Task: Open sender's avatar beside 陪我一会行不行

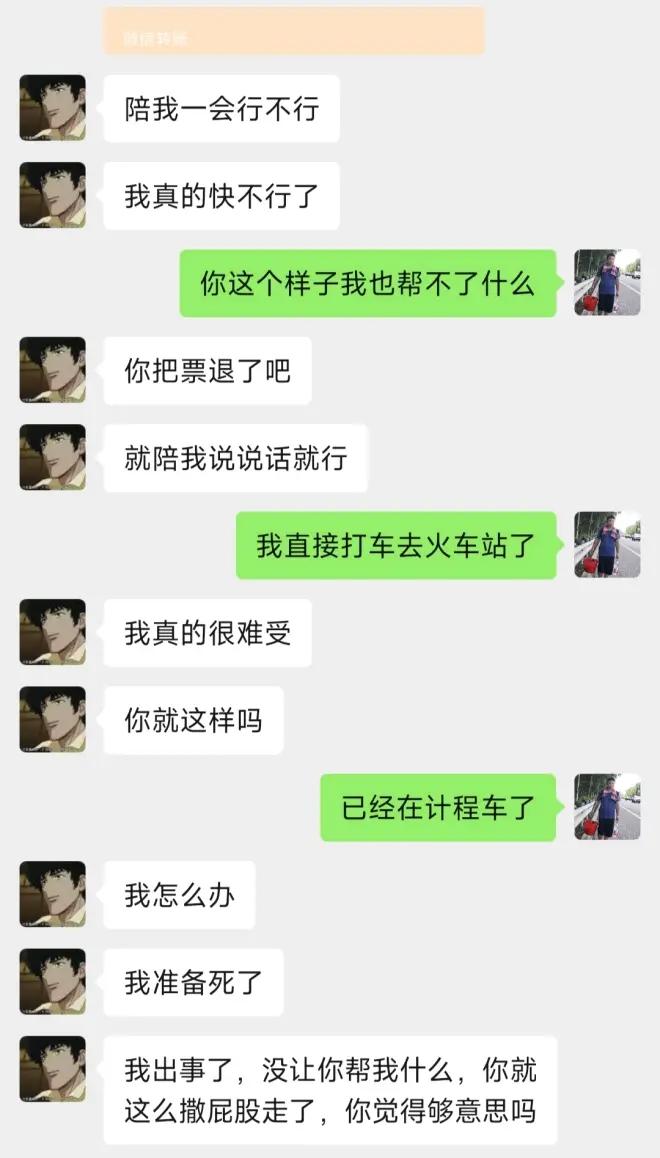Action: 52,108
